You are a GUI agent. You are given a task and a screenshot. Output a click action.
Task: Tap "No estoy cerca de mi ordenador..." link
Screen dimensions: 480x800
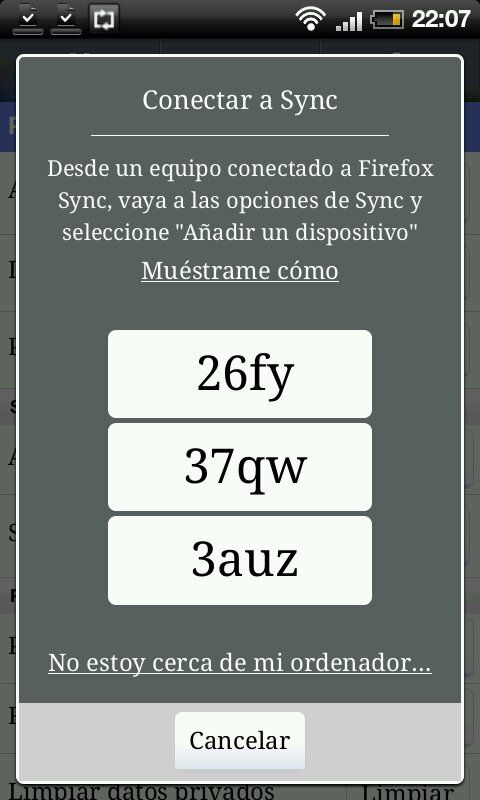pos(240,663)
